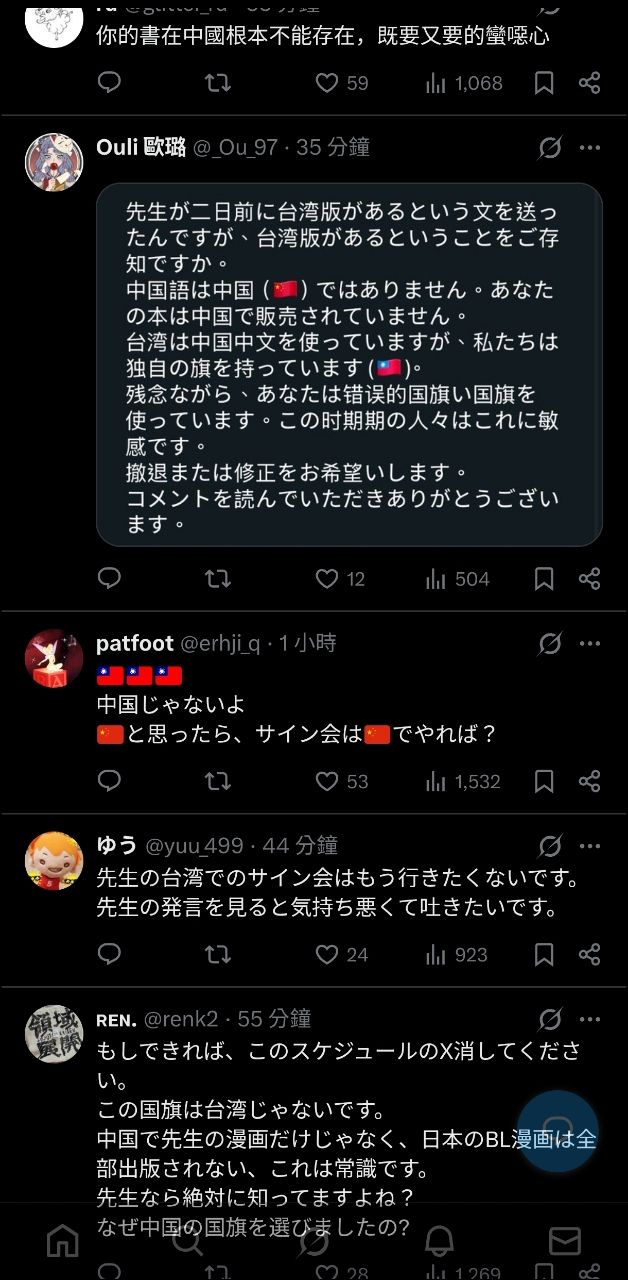This screenshot has width=628, height=1280.
Task: Switch to the Search tab
Action: coord(187,1241)
